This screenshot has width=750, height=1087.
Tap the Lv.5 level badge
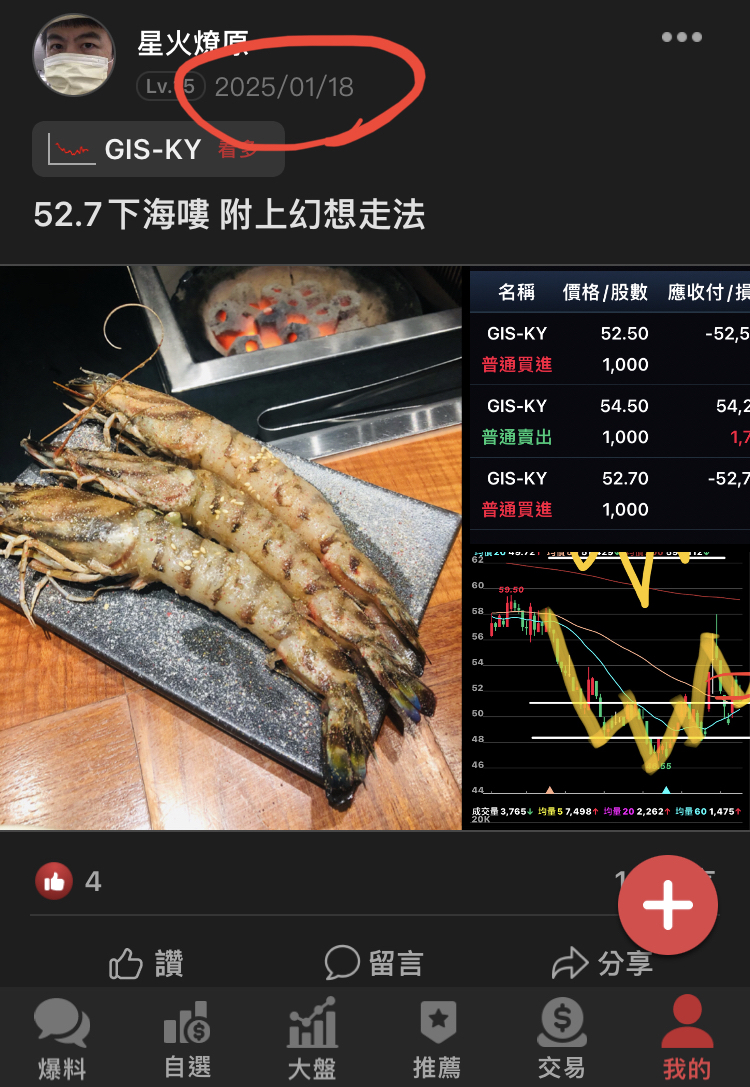170,85
